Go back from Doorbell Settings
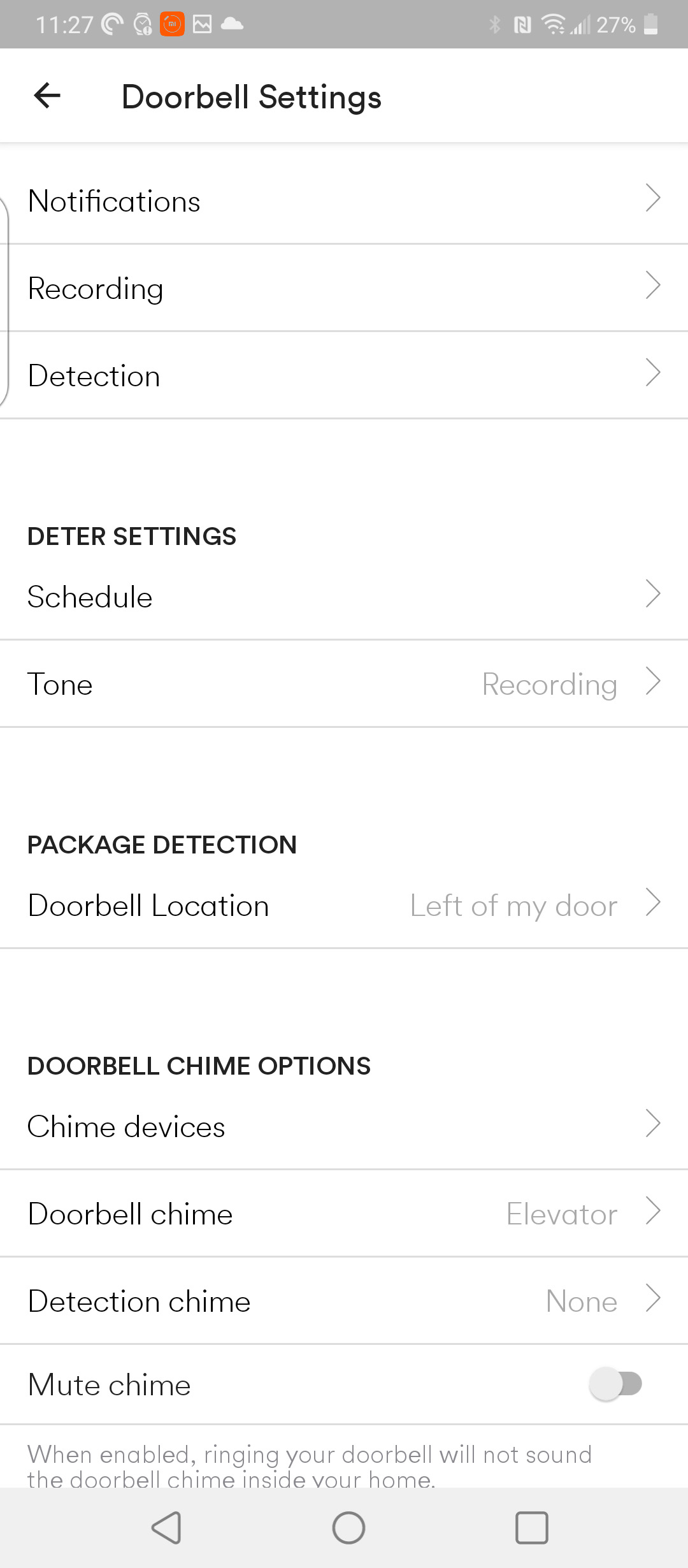688x1568 pixels. click(47, 96)
